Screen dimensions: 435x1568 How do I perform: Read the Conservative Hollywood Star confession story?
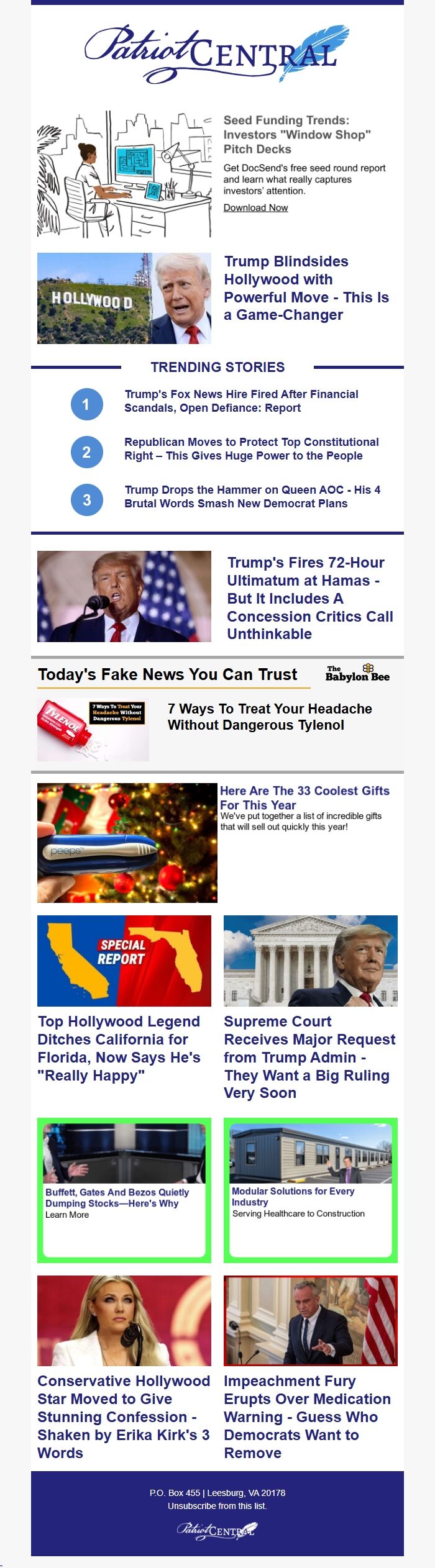(x=124, y=1416)
